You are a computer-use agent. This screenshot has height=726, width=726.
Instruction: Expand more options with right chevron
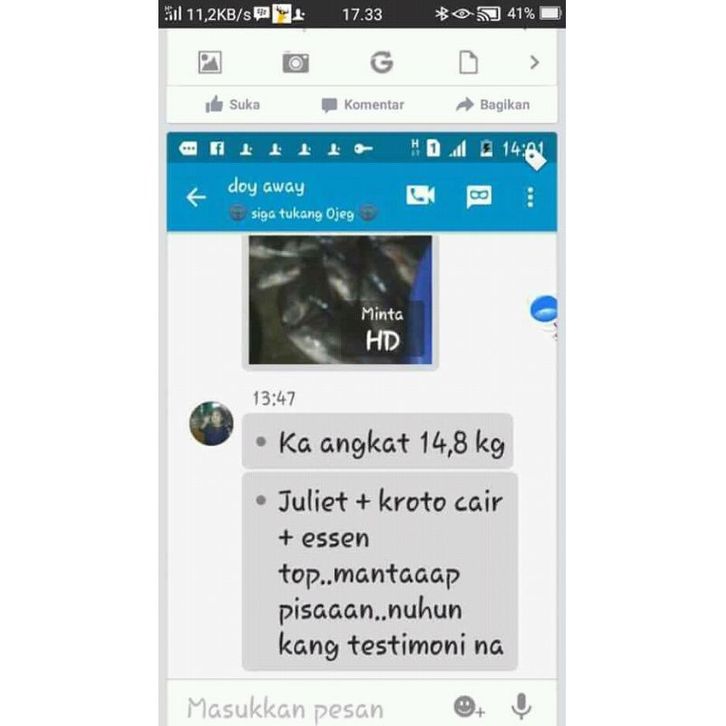(x=534, y=63)
